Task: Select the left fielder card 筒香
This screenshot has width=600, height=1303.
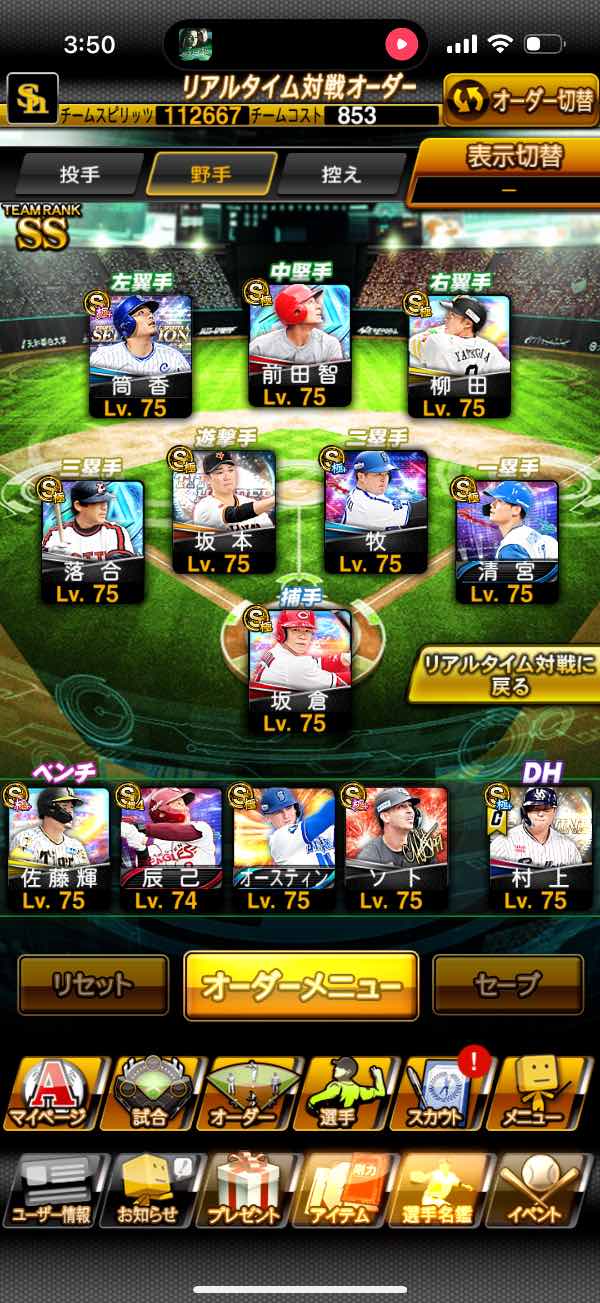Action: pyautogui.click(x=140, y=356)
